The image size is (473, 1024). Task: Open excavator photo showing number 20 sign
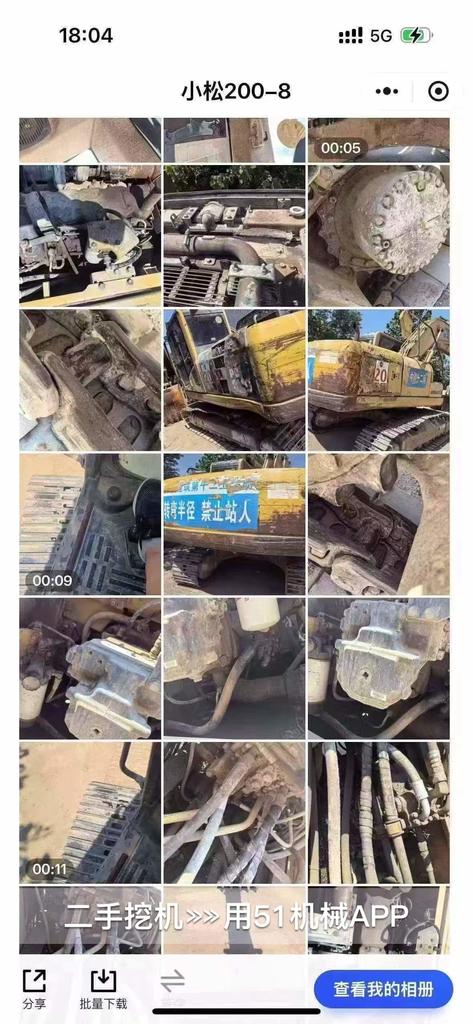click(379, 380)
